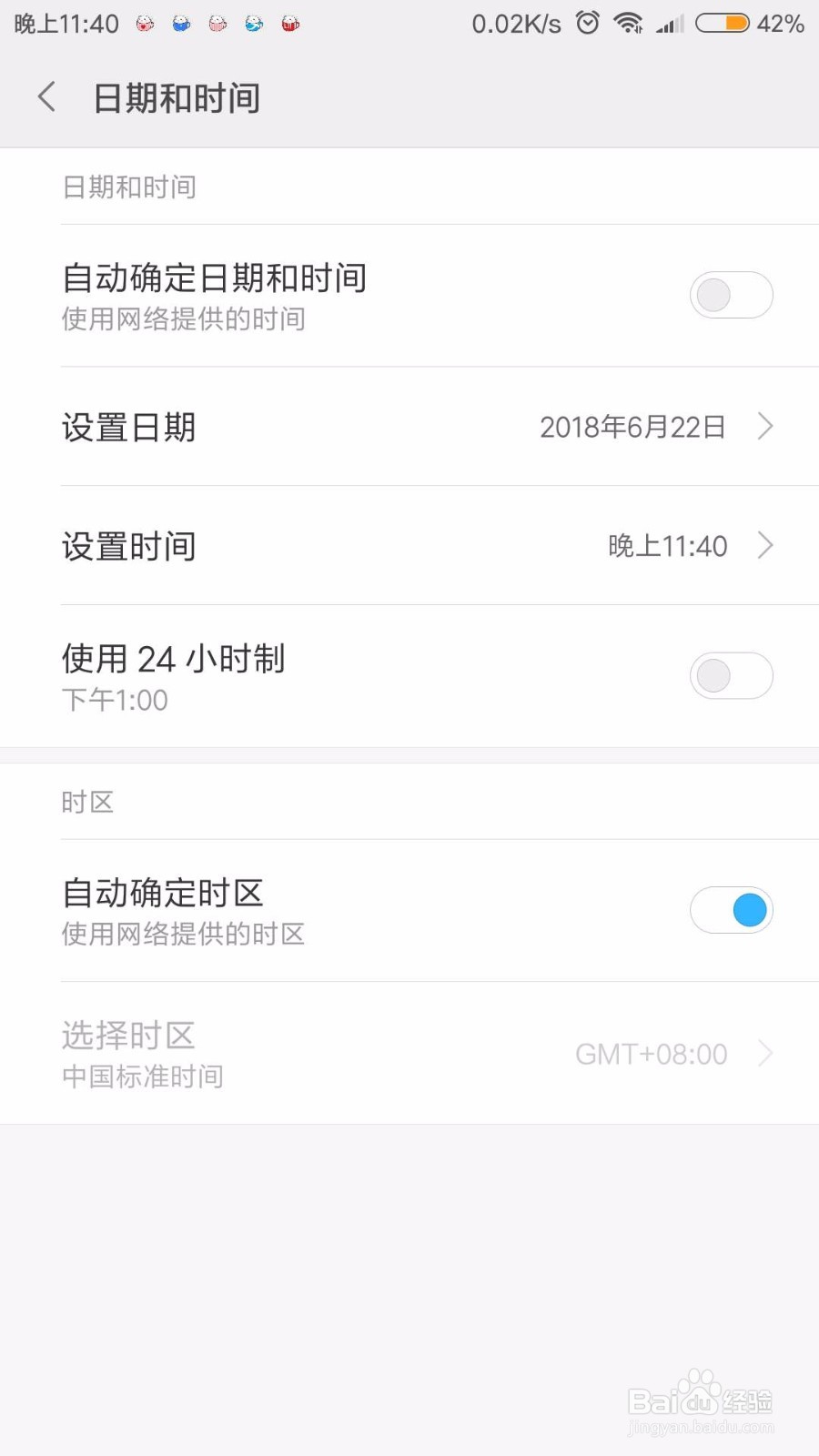
Task: Enable 自动确定日期和时间 switch
Action: click(x=732, y=295)
